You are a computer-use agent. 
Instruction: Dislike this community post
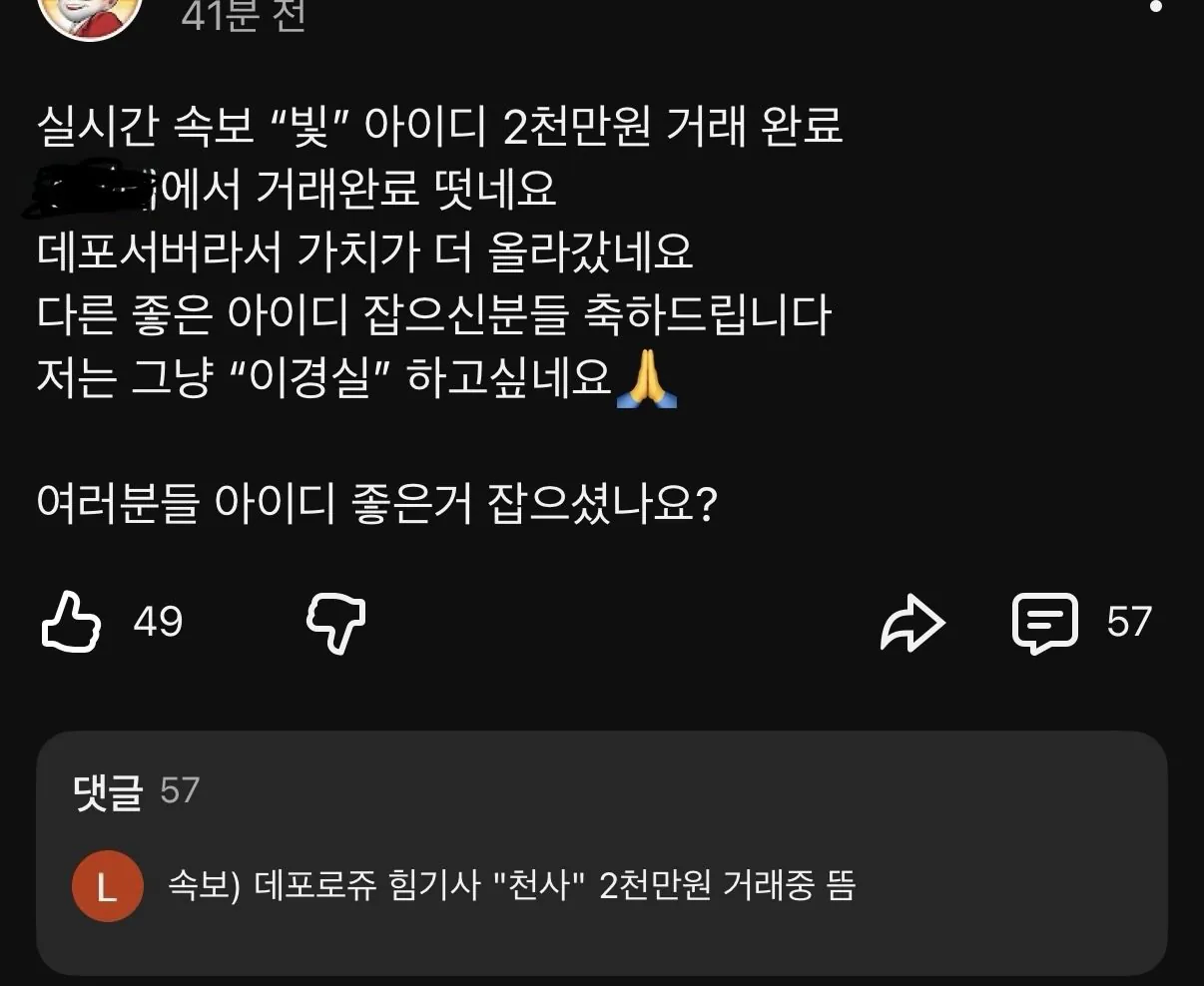[x=335, y=623]
